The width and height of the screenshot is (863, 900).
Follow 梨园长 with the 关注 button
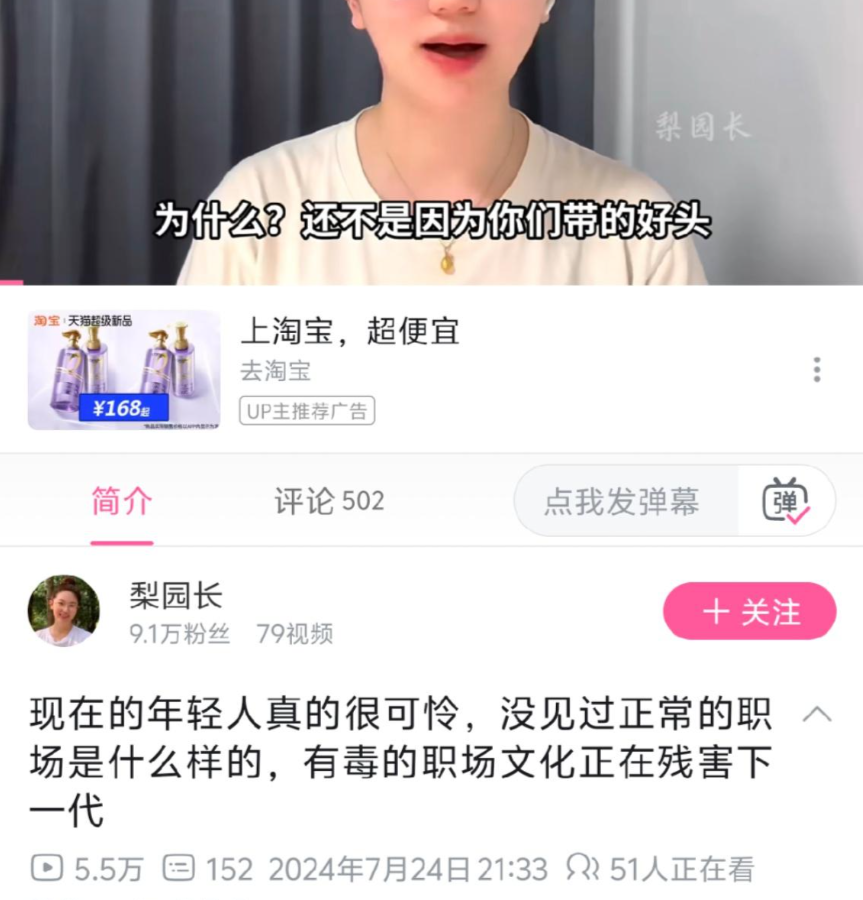(749, 611)
